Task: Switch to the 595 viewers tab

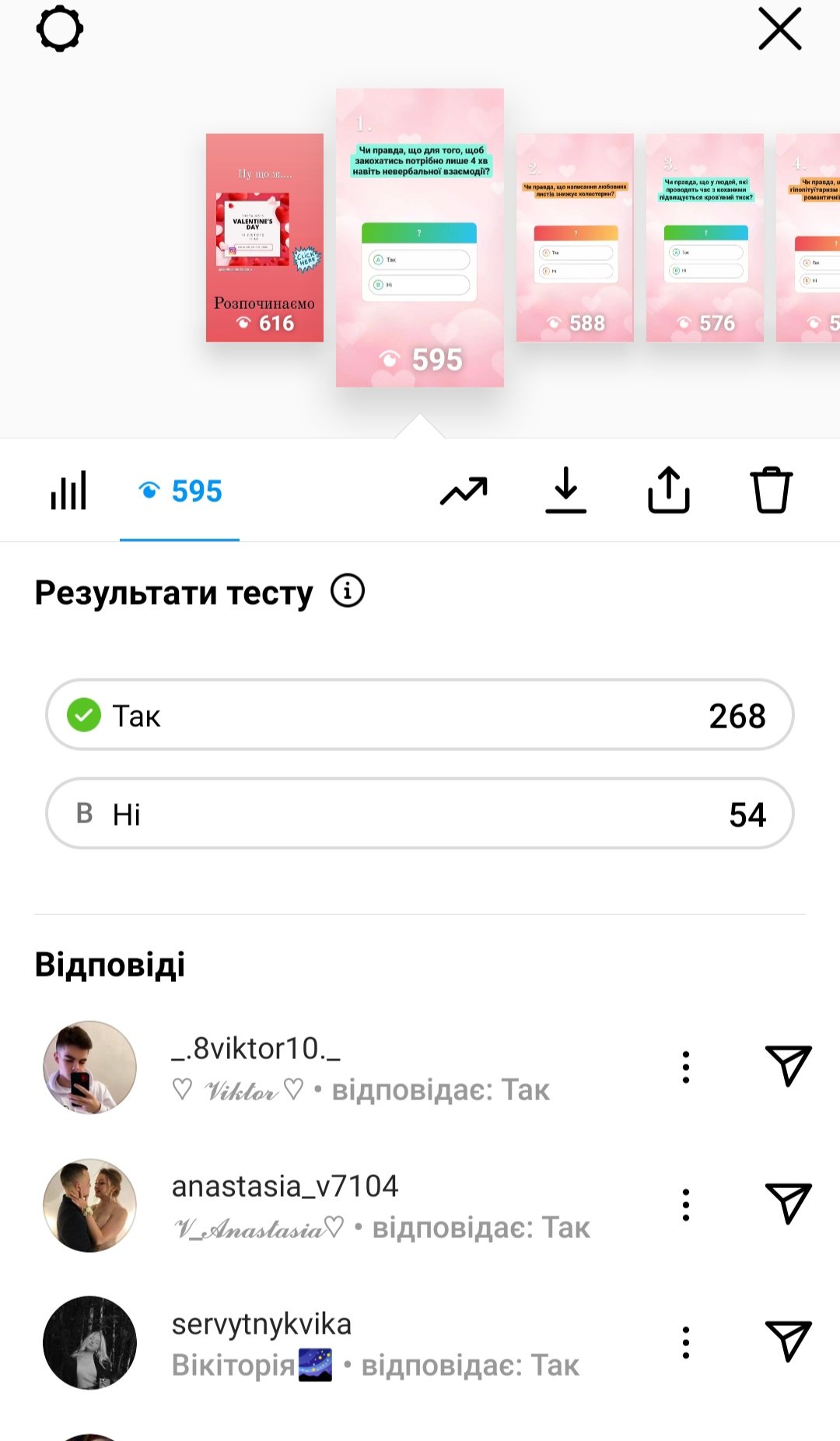Action: pos(180,491)
